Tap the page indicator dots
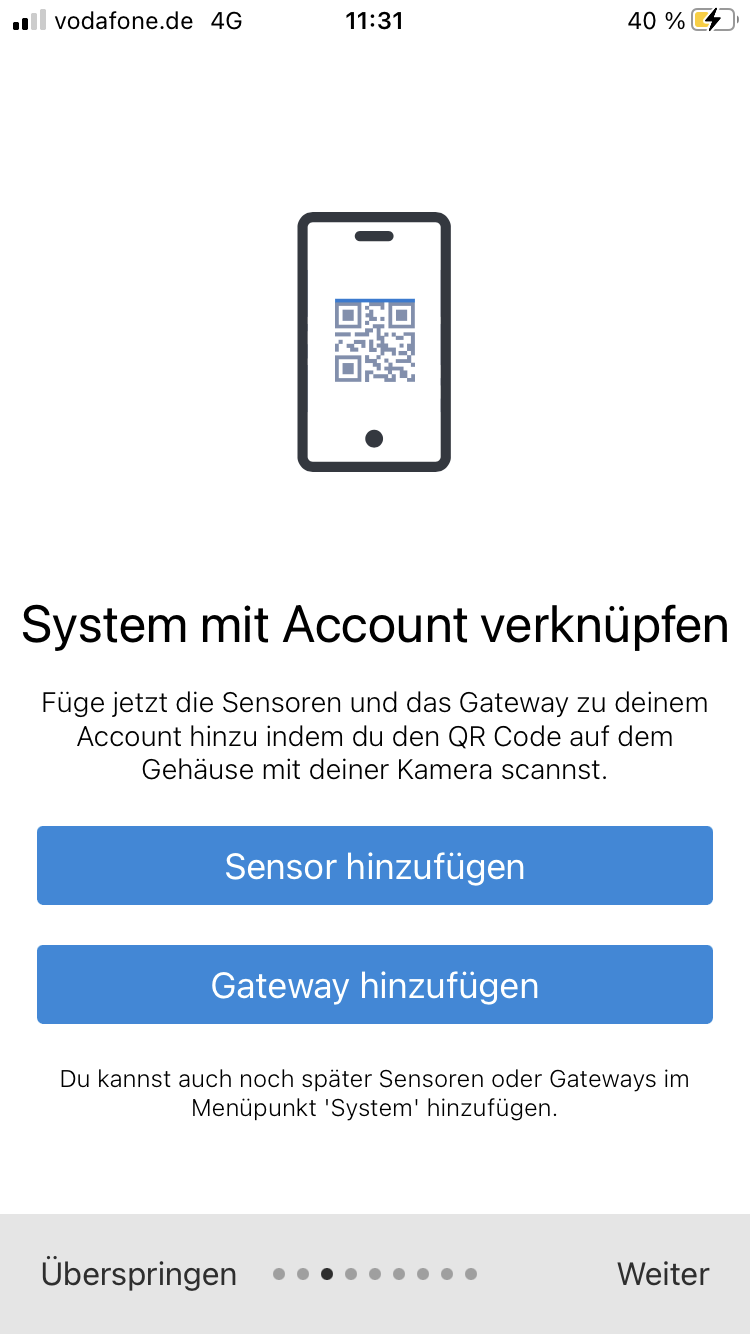Image resolution: width=750 pixels, height=1334 pixels. click(x=375, y=1274)
